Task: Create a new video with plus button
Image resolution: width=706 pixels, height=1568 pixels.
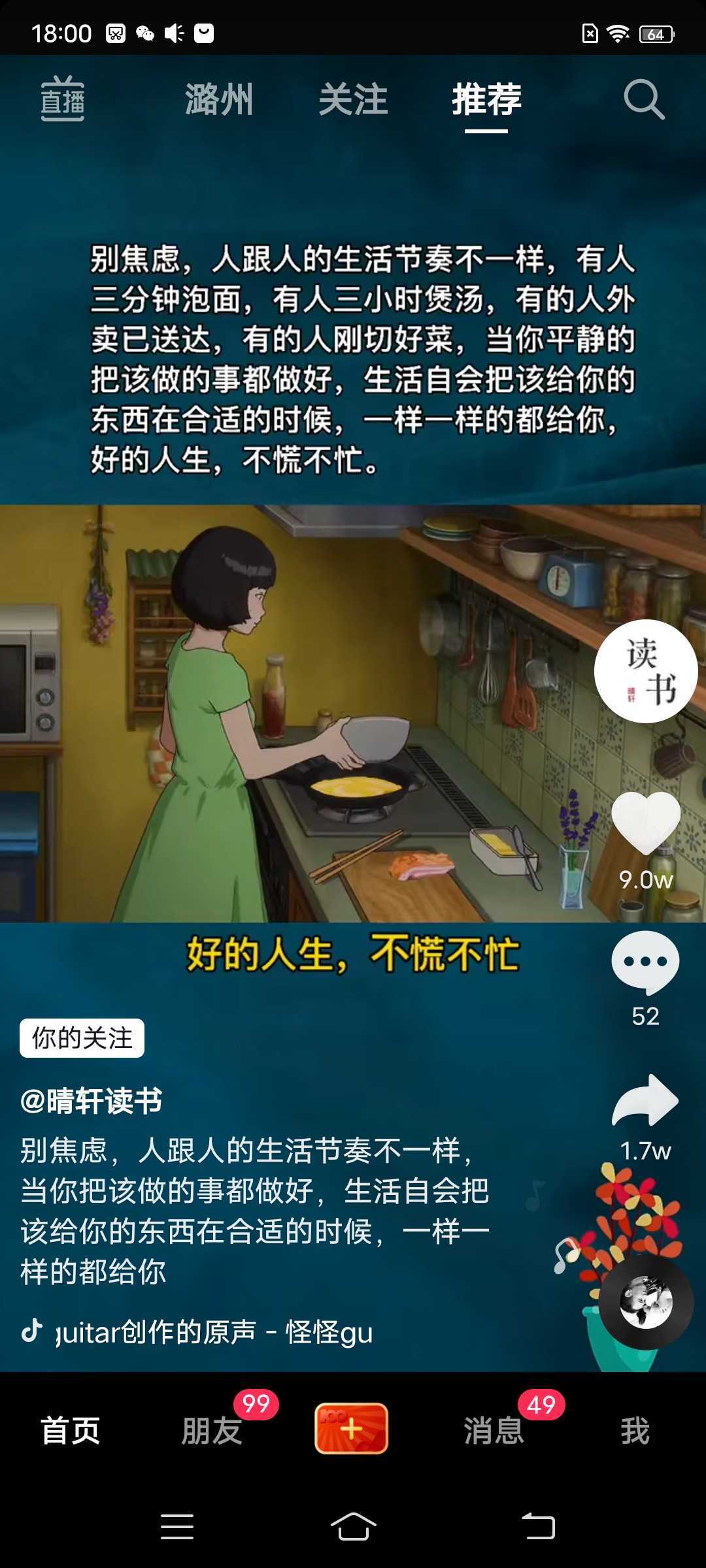Action: pyautogui.click(x=352, y=1429)
